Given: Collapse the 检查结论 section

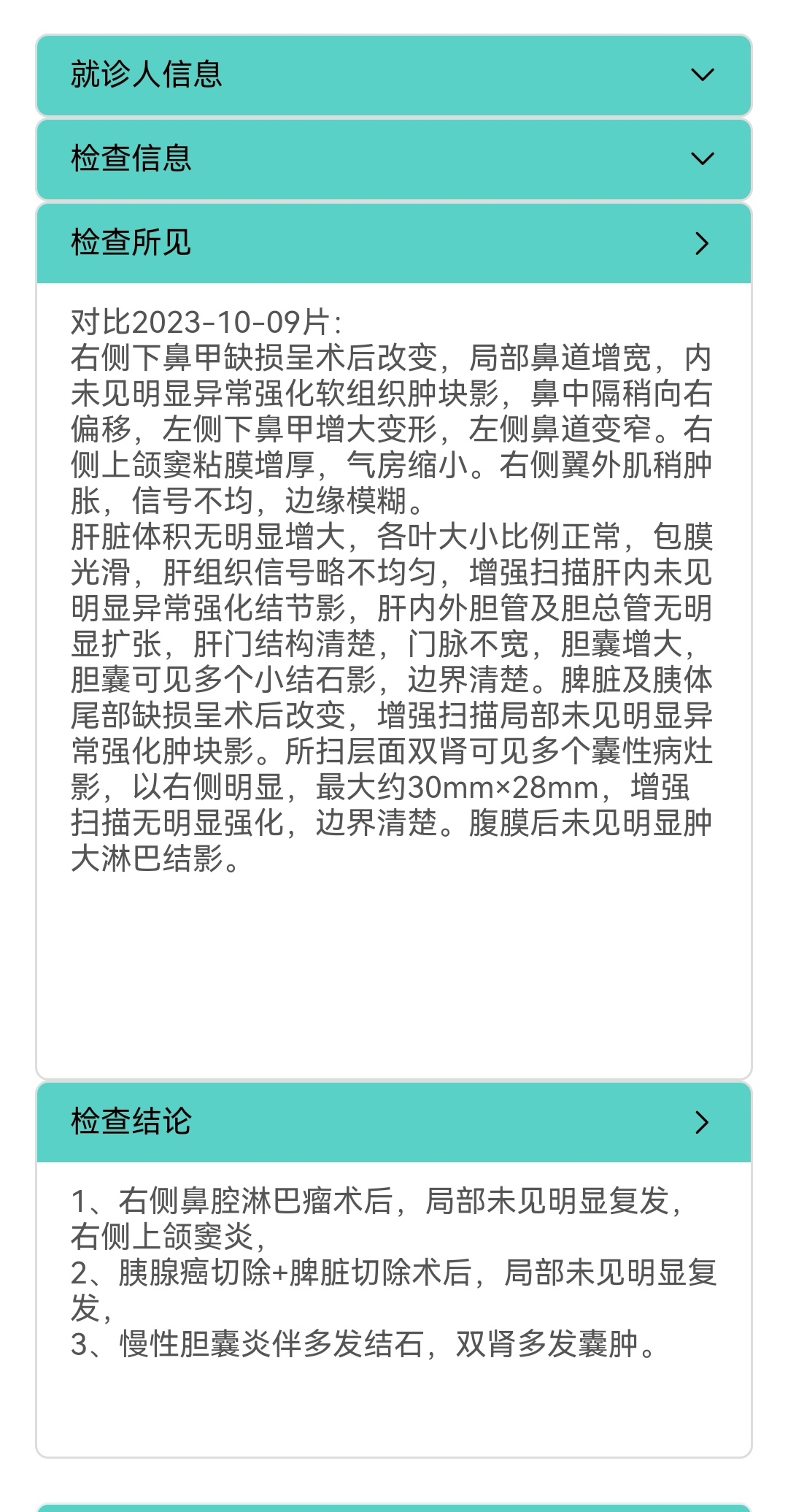Looking at the screenshot, I should (394, 1122).
